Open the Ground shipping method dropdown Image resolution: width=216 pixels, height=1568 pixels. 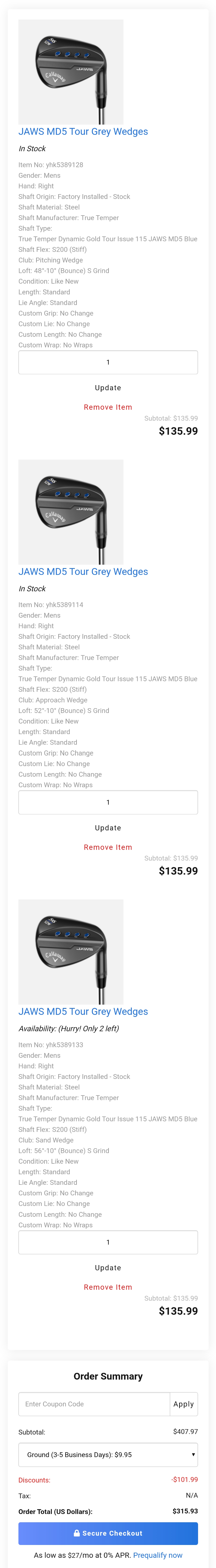click(x=108, y=1455)
